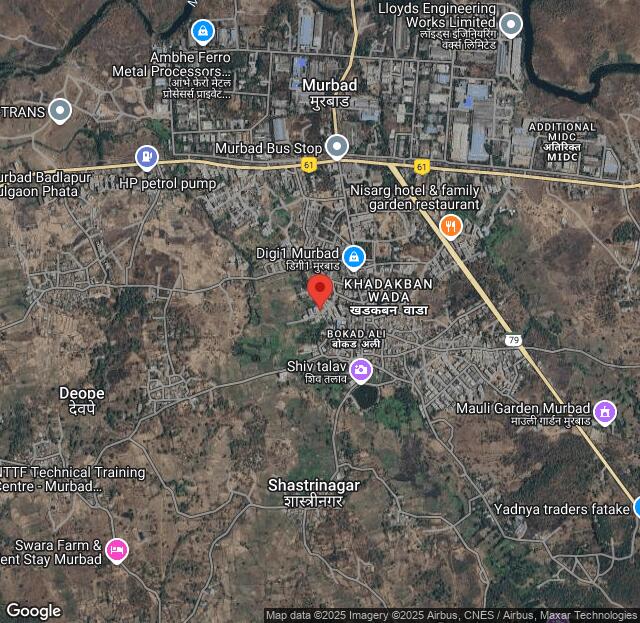Image resolution: width=640 pixels, height=623 pixels.
Task: Select the Mauli Garden Murbad marker
Action: (x=604, y=411)
